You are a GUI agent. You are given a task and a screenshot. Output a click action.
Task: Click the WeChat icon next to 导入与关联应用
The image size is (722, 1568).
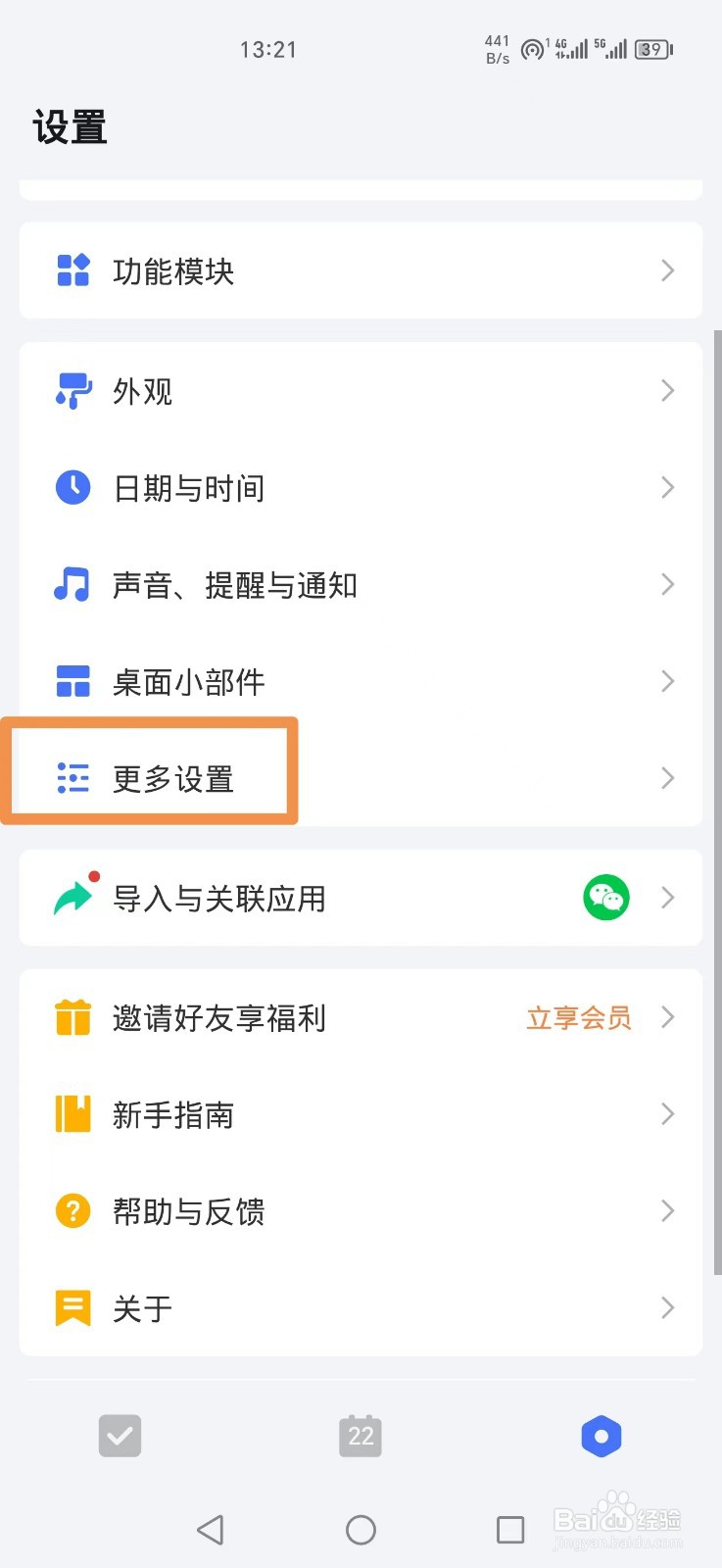[x=605, y=897]
